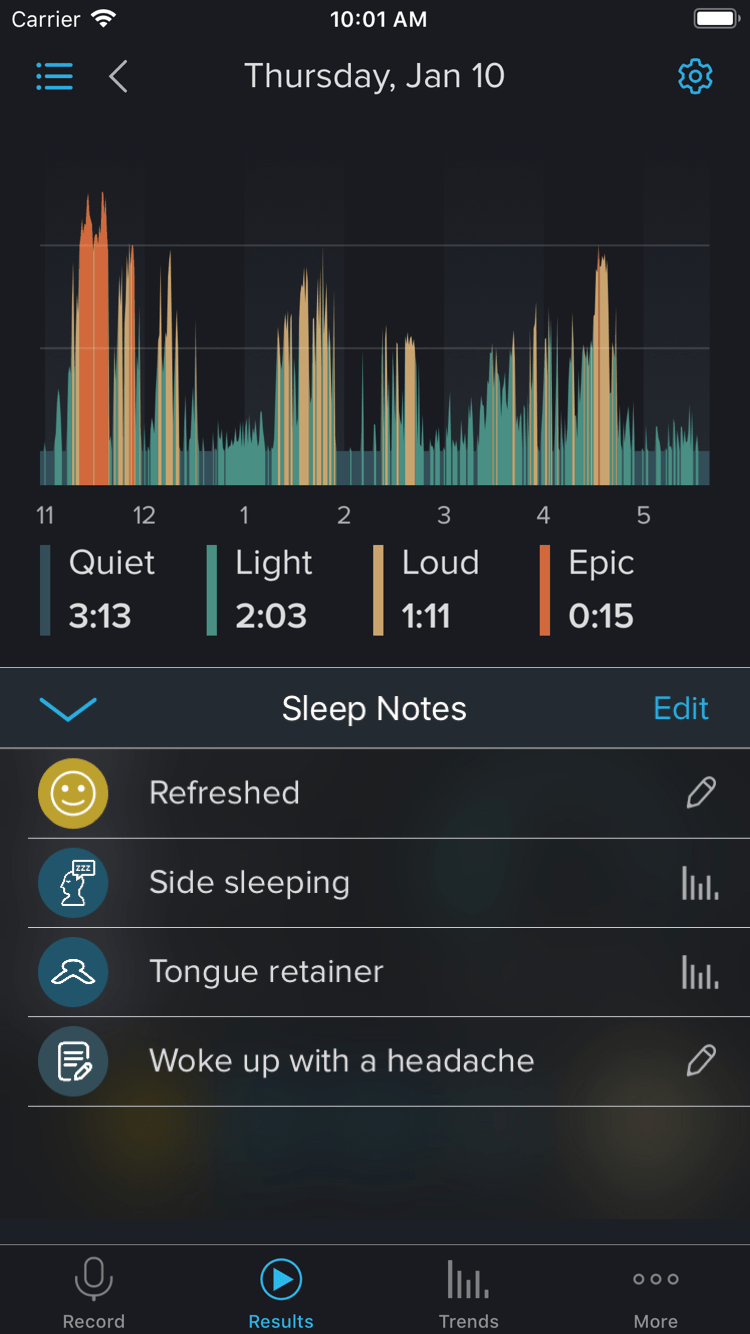750x1334 pixels.
Task: Open the Tongue retainer row
Action: pyautogui.click(x=389, y=972)
